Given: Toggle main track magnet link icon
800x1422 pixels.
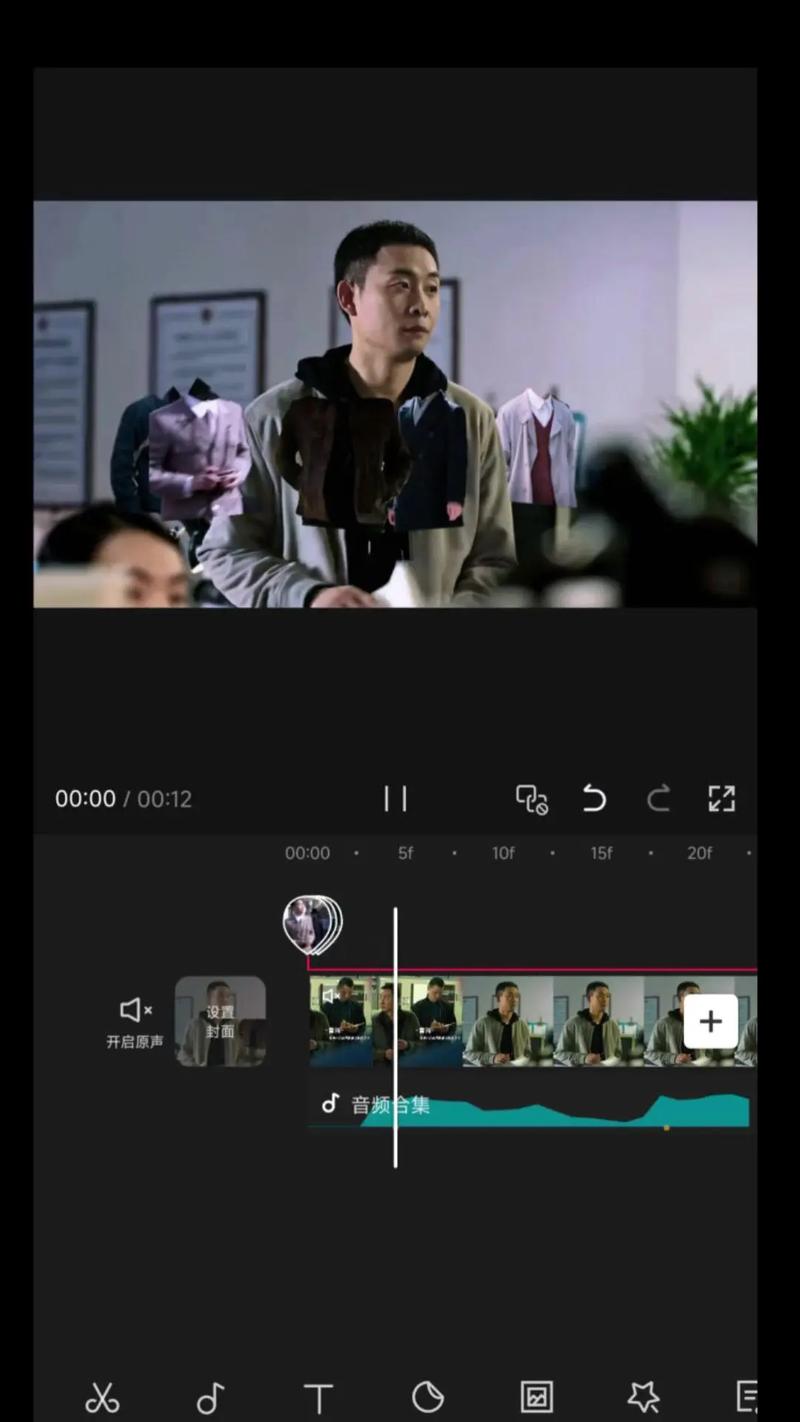Looking at the screenshot, I should click(x=531, y=798).
